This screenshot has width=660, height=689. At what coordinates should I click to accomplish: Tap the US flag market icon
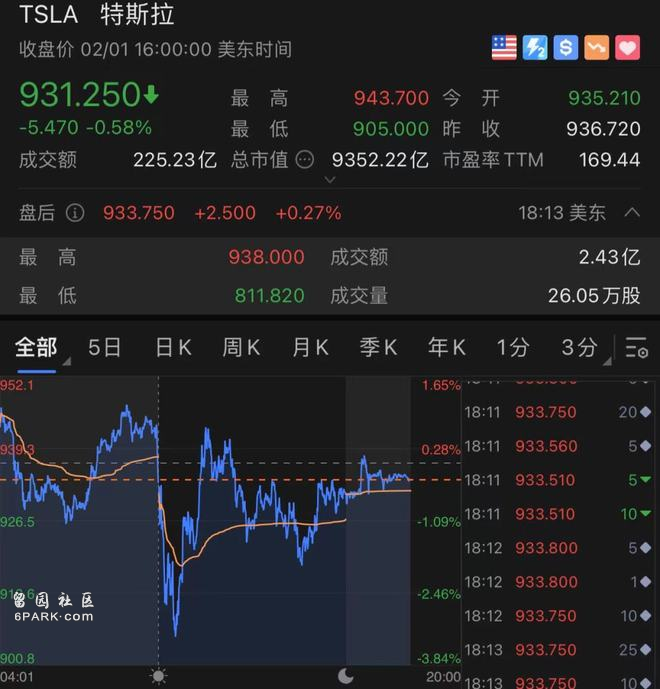click(504, 47)
